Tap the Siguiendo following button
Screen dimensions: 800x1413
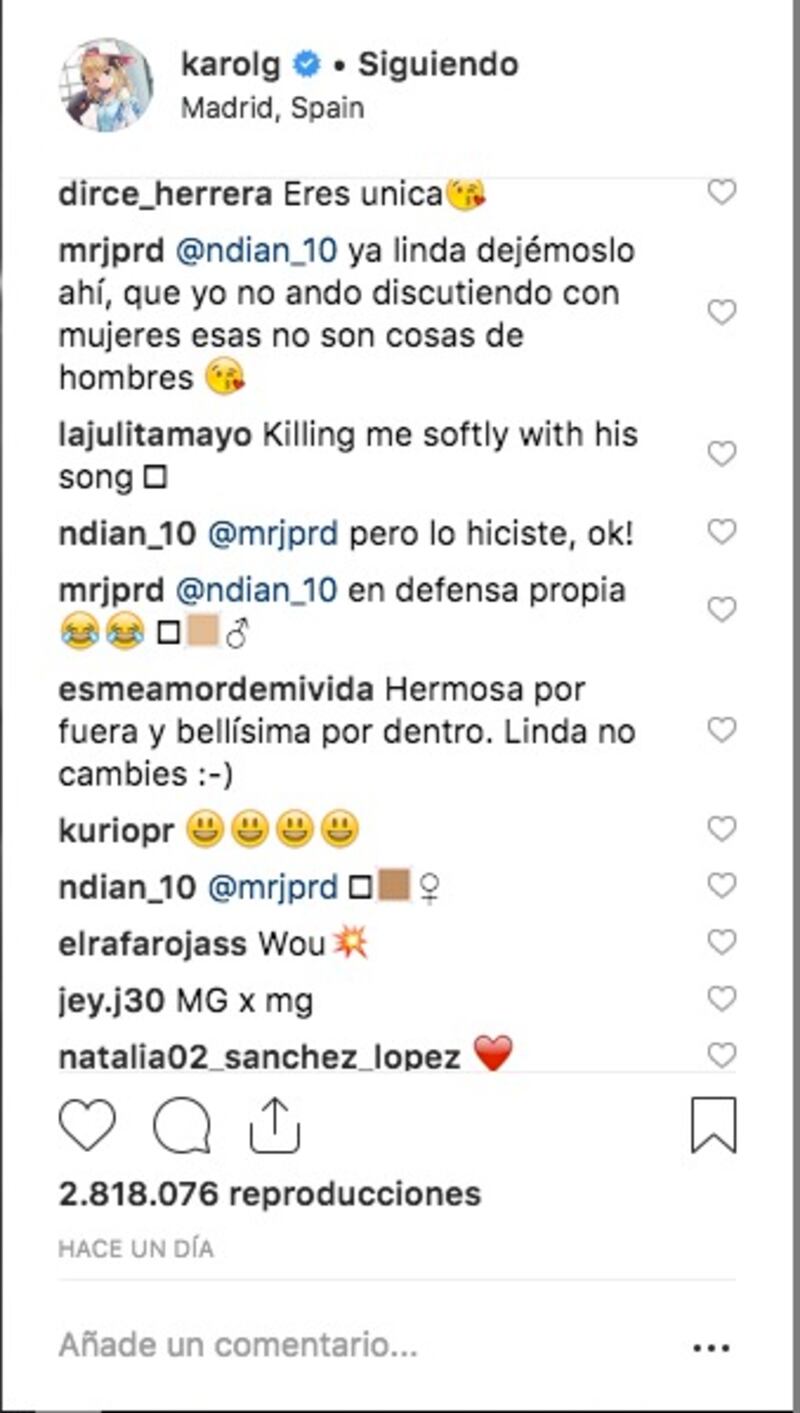[438, 65]
